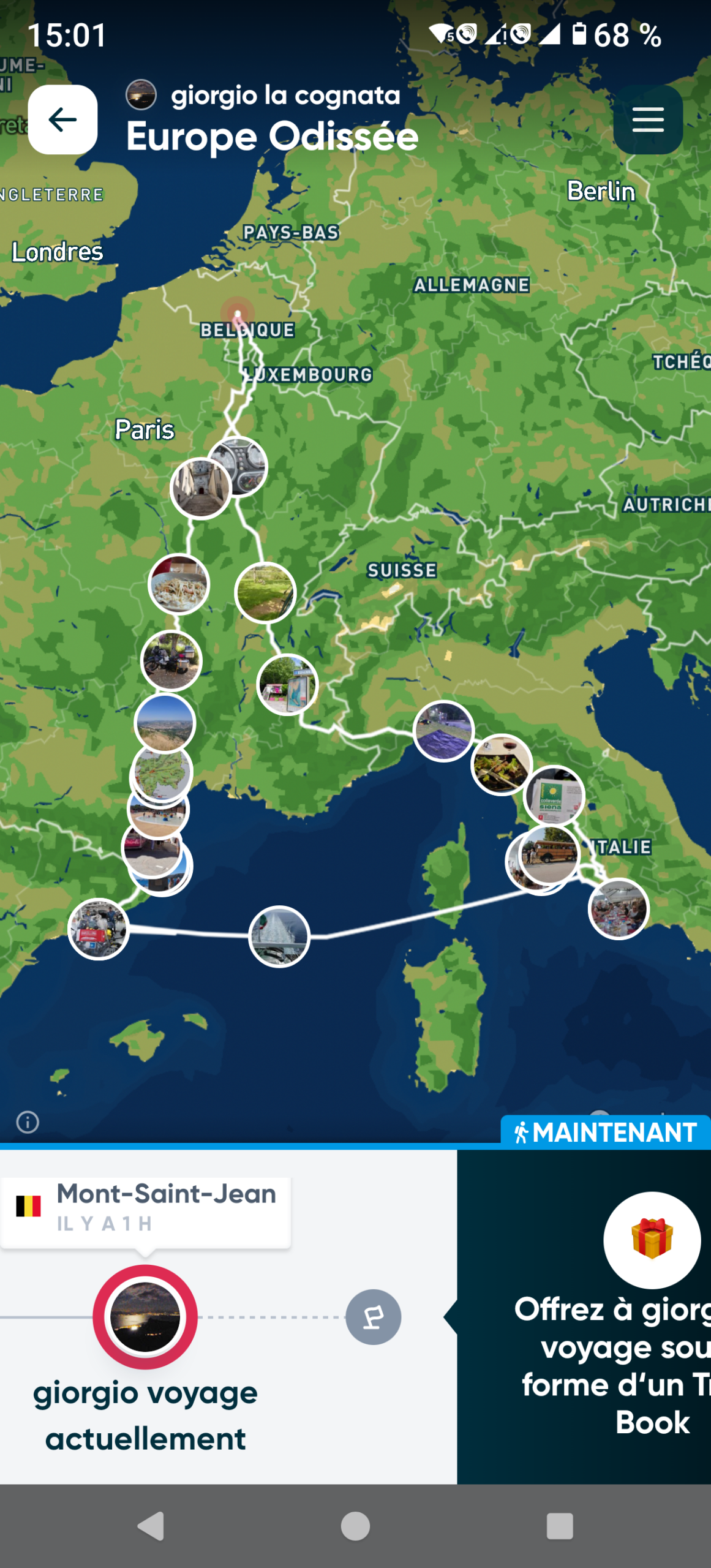Open the hamburger menu
Screen dimensions: 711x1568
tap(647, 119)
